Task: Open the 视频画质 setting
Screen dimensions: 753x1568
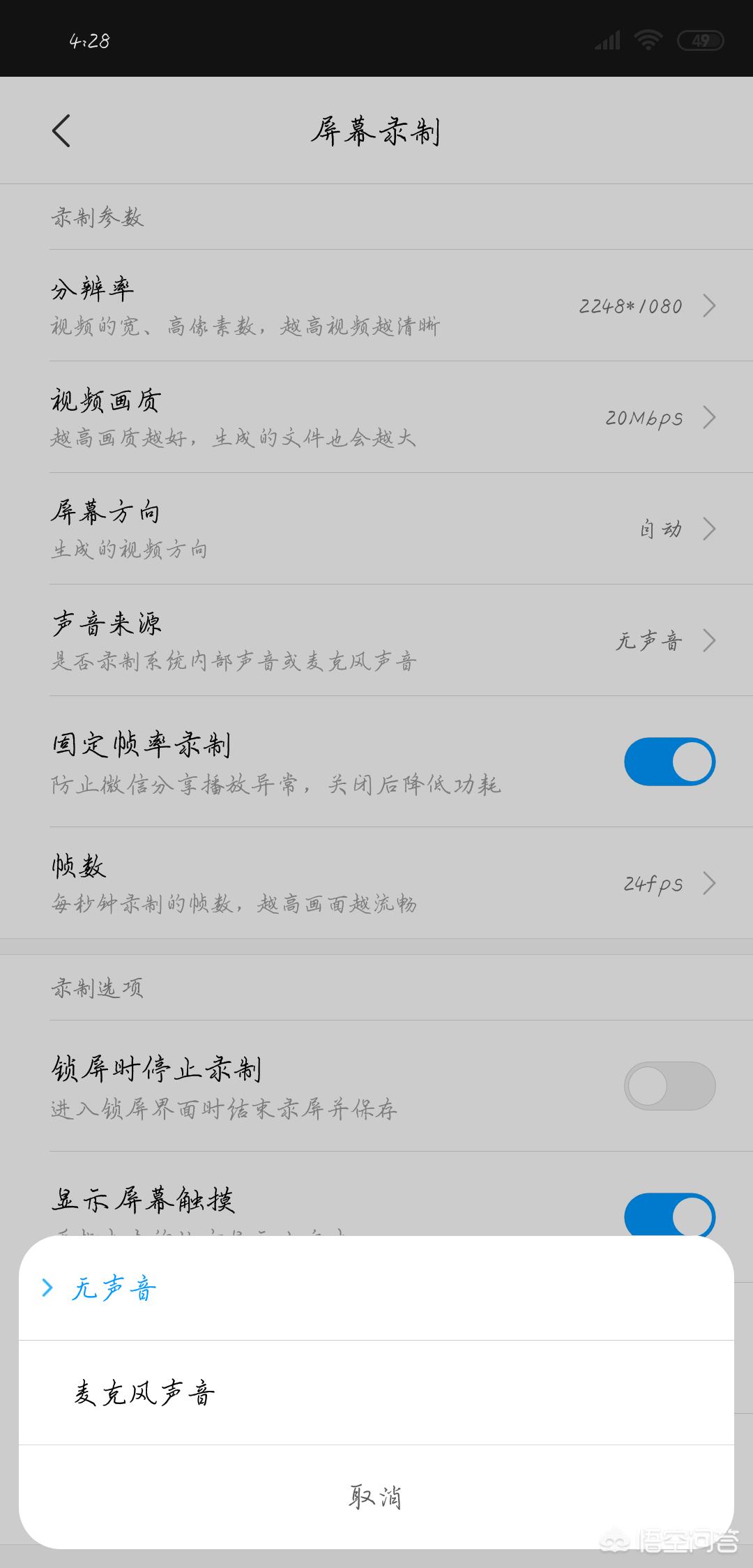Action: [376, 417]
